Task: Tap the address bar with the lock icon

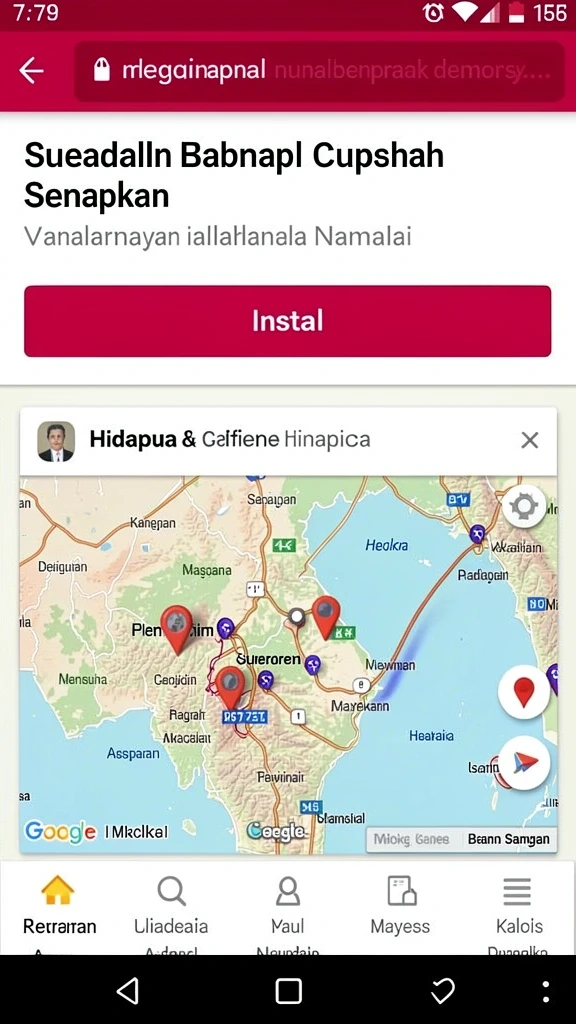Action: coord(319,71)
